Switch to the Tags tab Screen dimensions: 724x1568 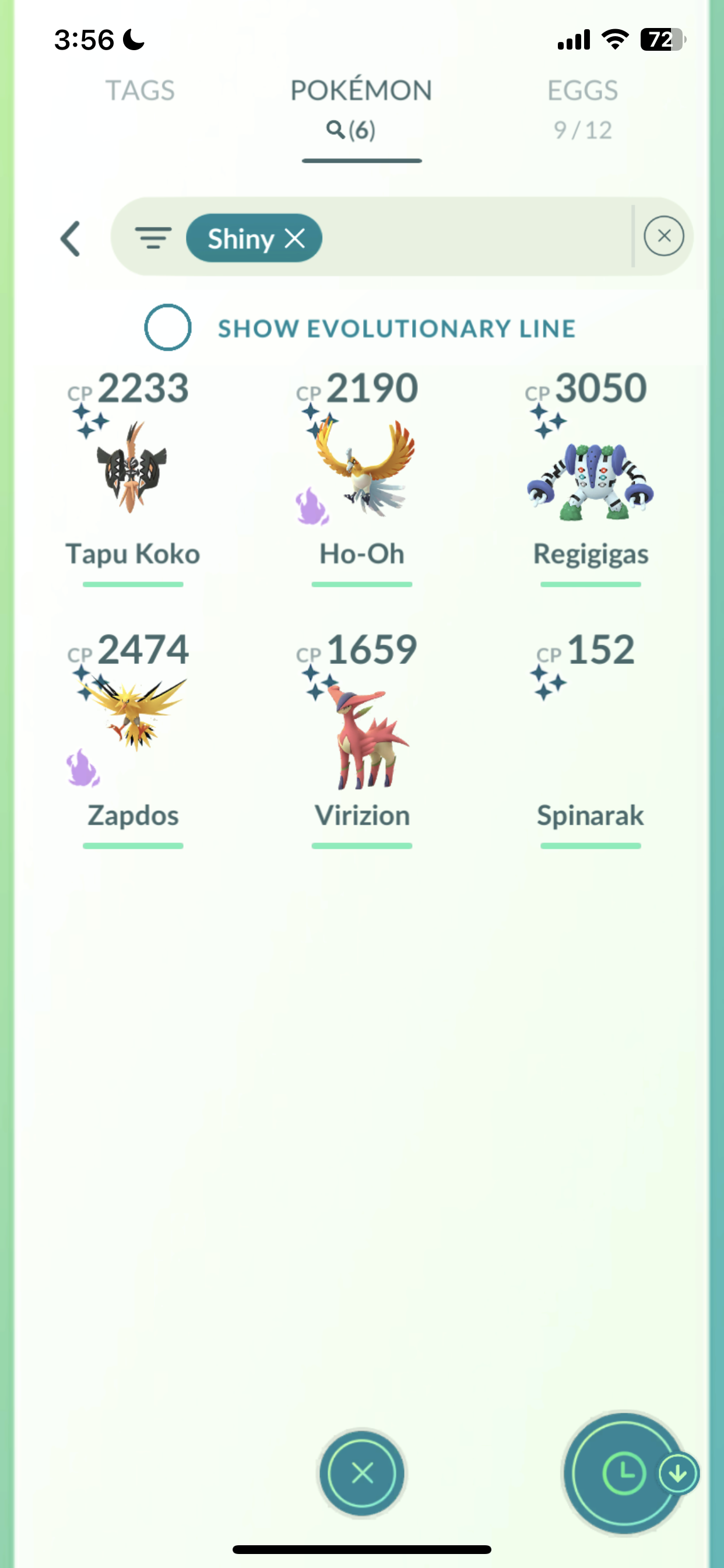click(x=140, y=90)
